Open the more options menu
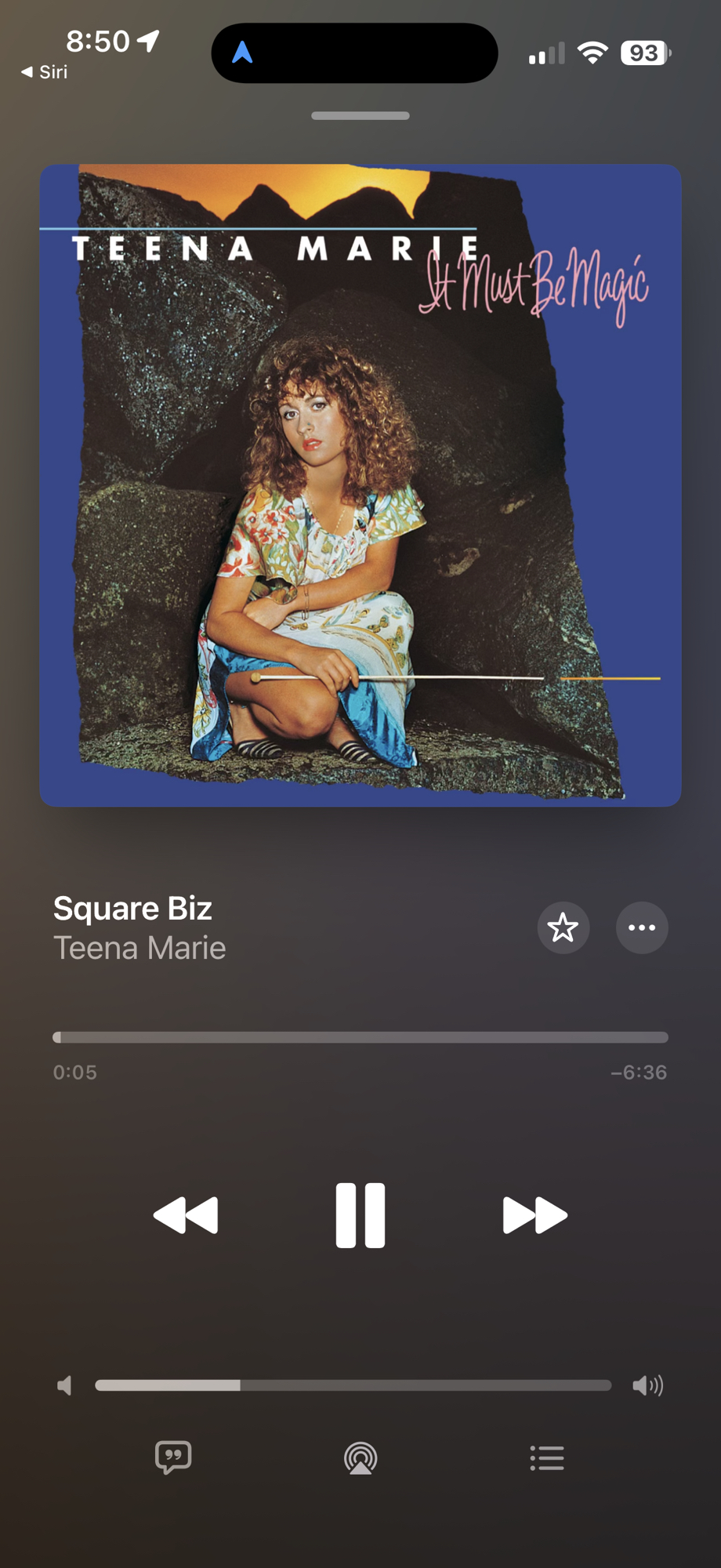Image resolution: width=721 pixels, height=1568 pixels. pos(642,928)
